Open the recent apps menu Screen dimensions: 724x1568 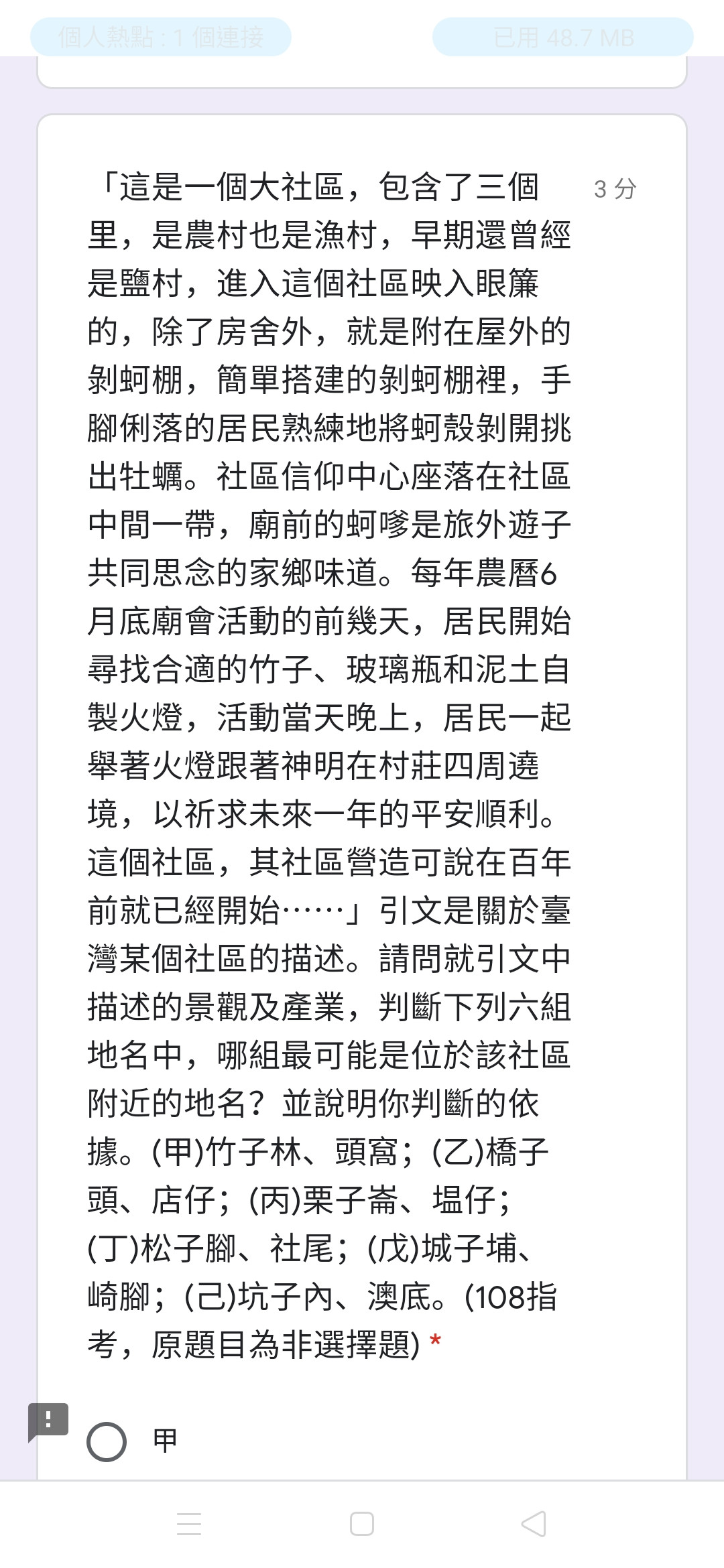pyautogui.click(x=189, y=1524)
